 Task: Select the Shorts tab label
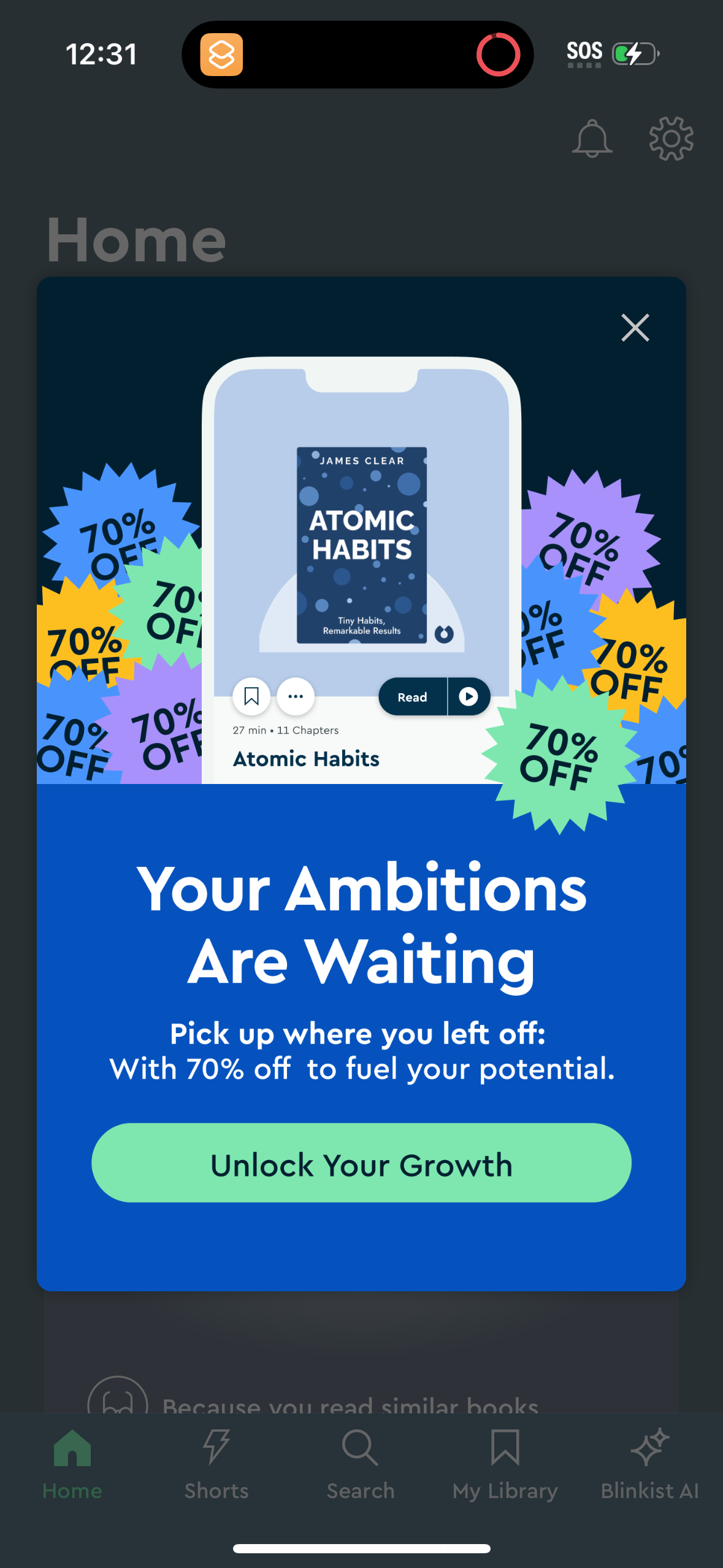pos(216,1491)
